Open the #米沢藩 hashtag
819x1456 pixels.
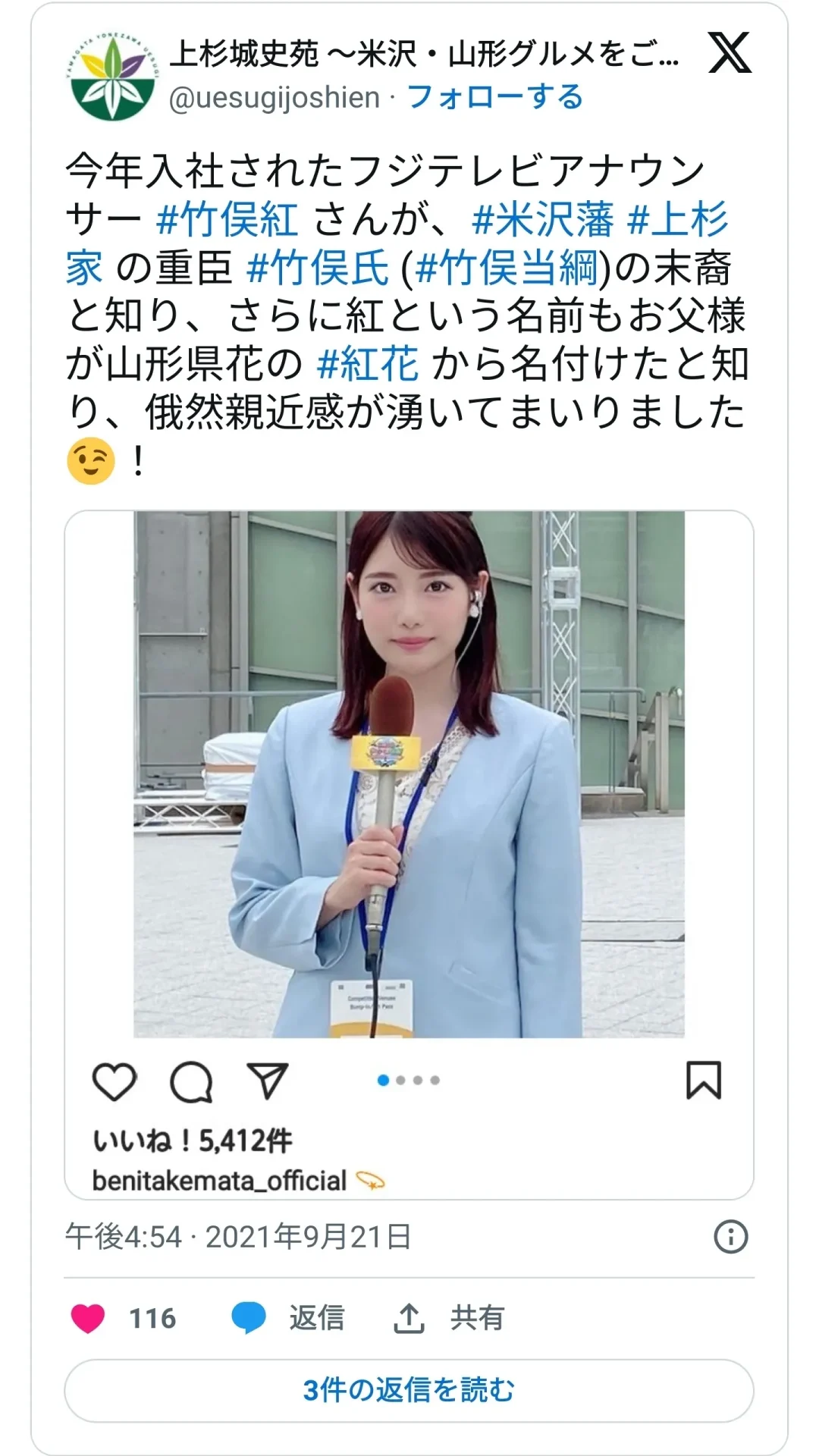(x=542, y=220)
